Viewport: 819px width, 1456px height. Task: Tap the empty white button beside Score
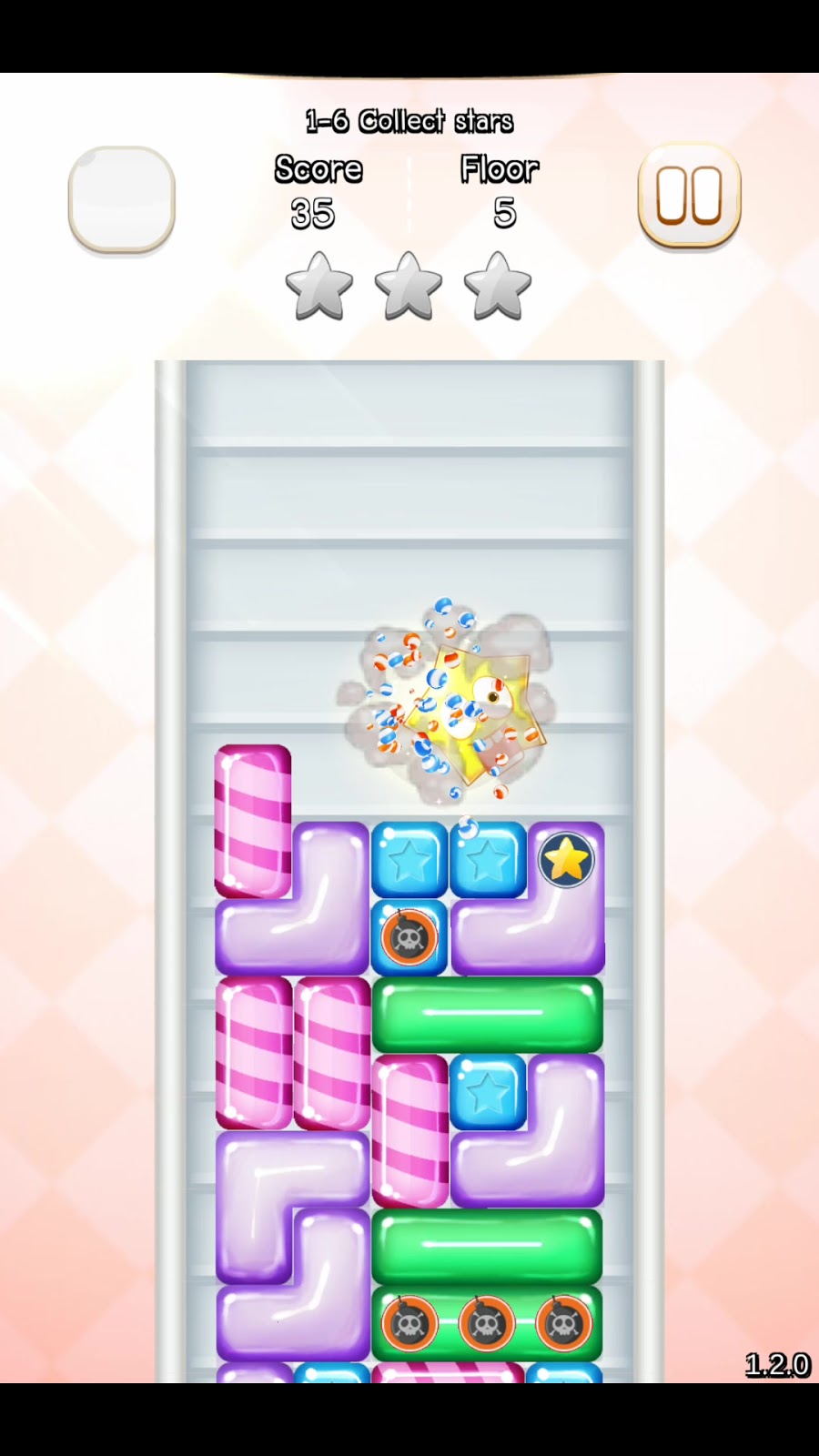tap(121, 198)
